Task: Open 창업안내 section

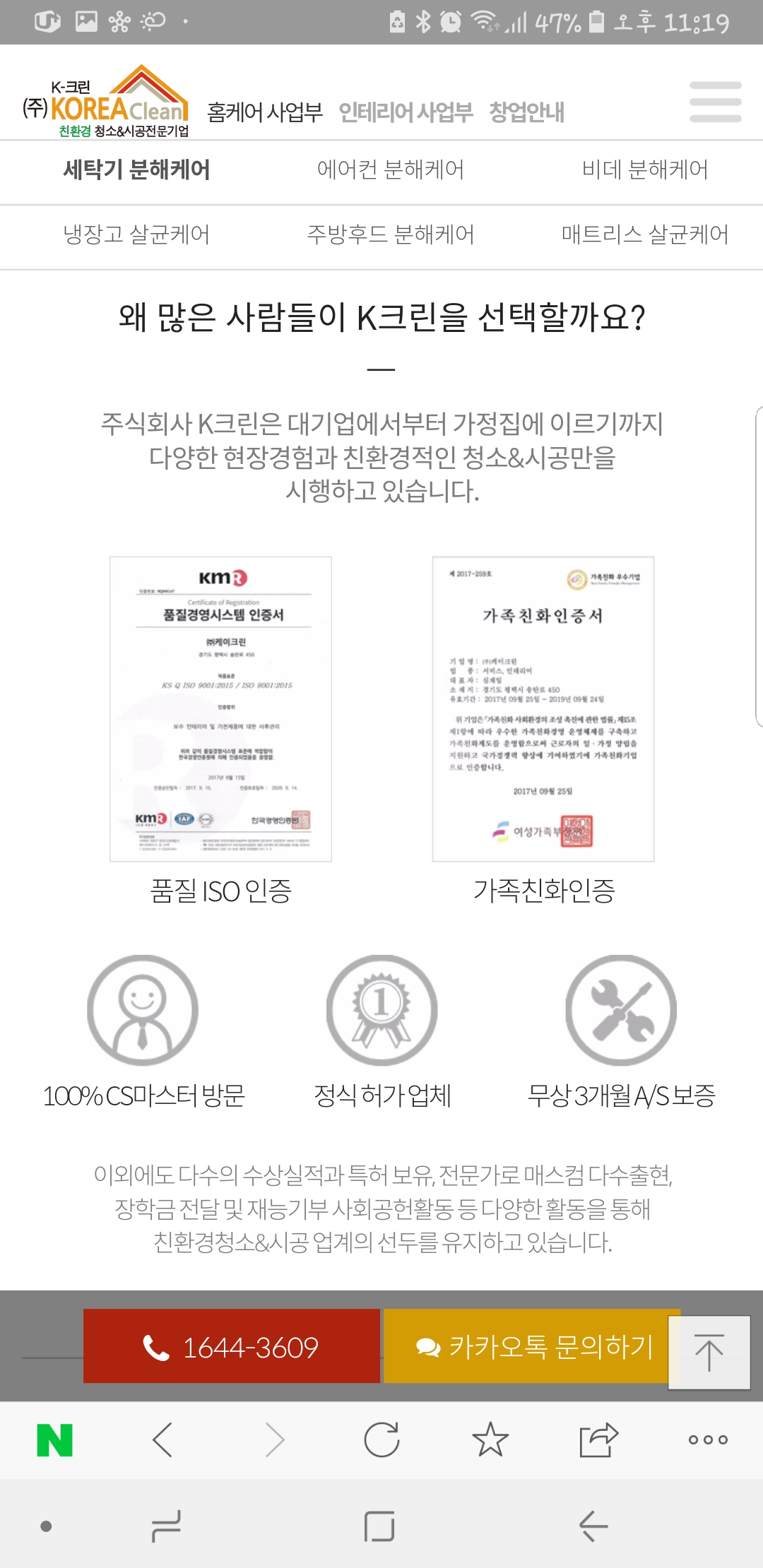Action: (x=527, y=112)
